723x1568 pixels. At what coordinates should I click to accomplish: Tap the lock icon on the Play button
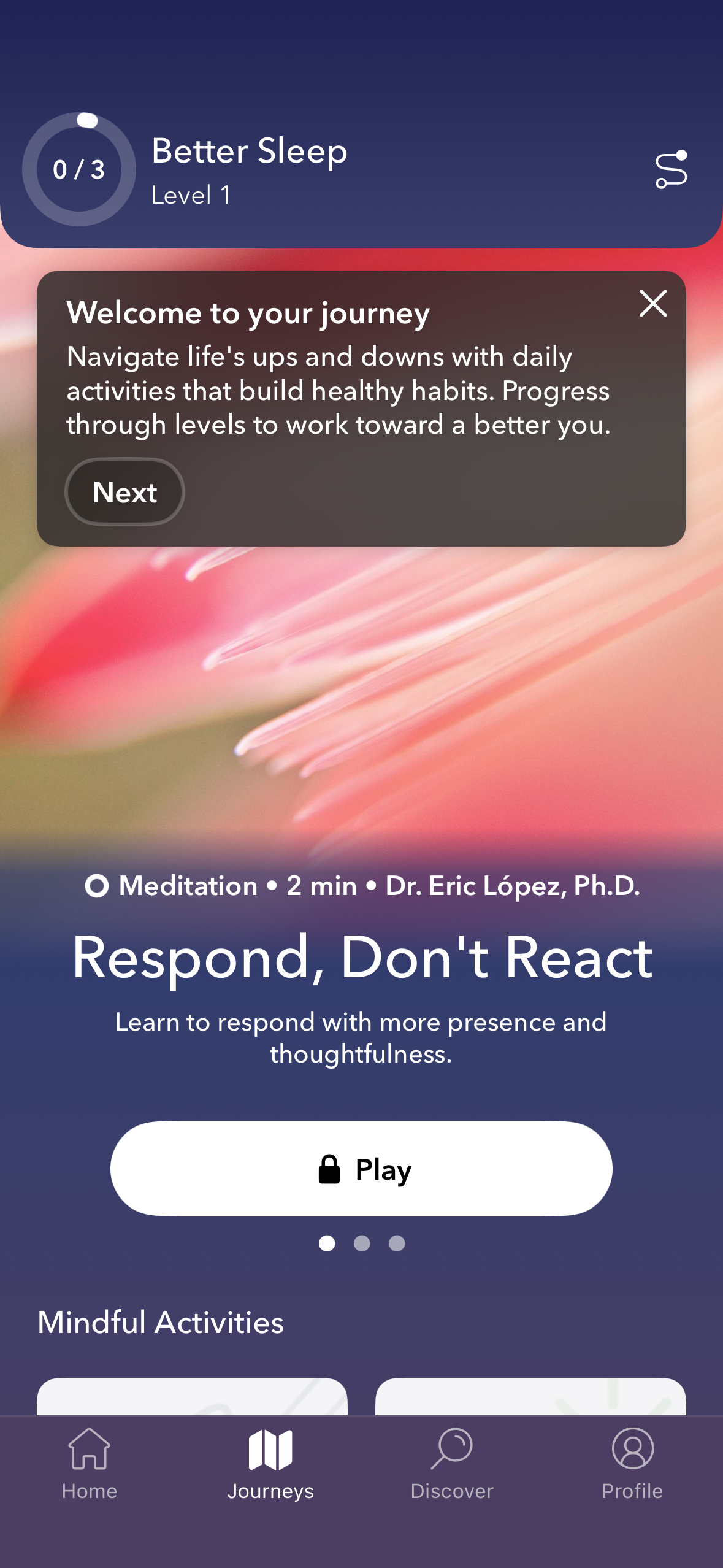point(330,1168)
